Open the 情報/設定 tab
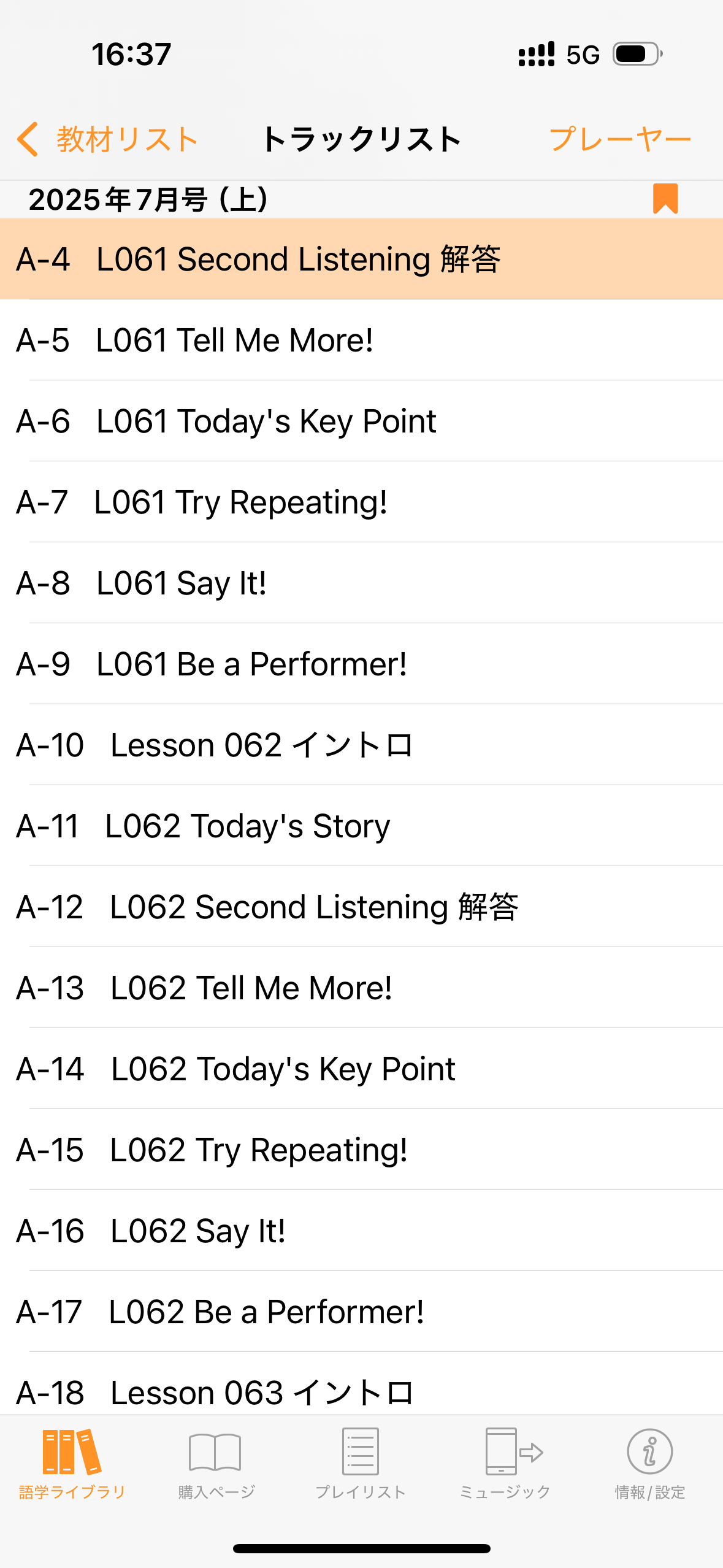 point(650,1464)
